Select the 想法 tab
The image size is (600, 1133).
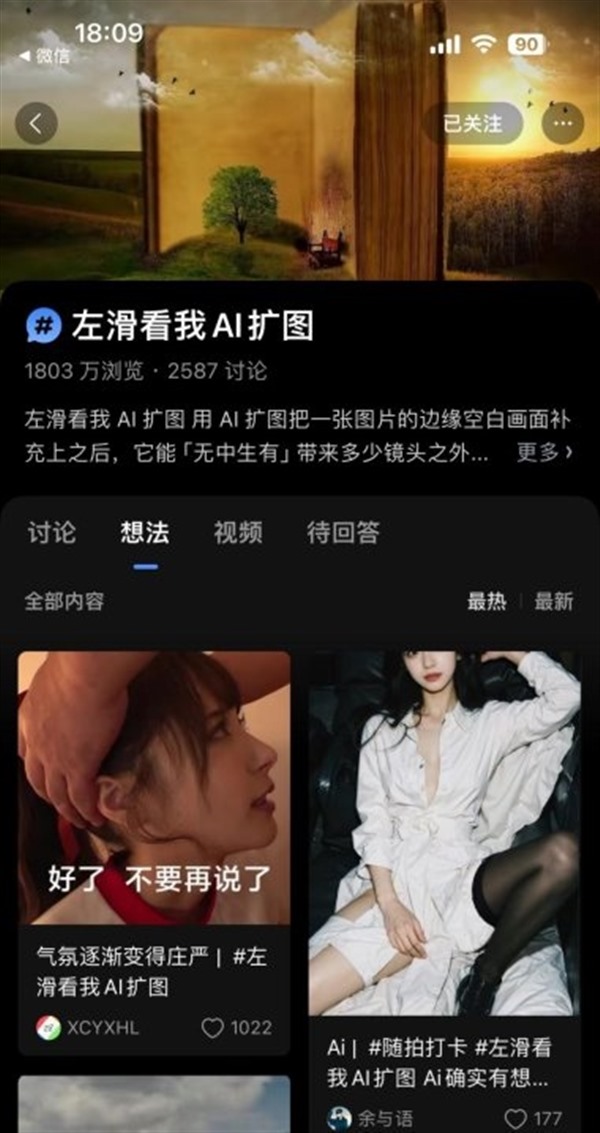click(145, 532)
